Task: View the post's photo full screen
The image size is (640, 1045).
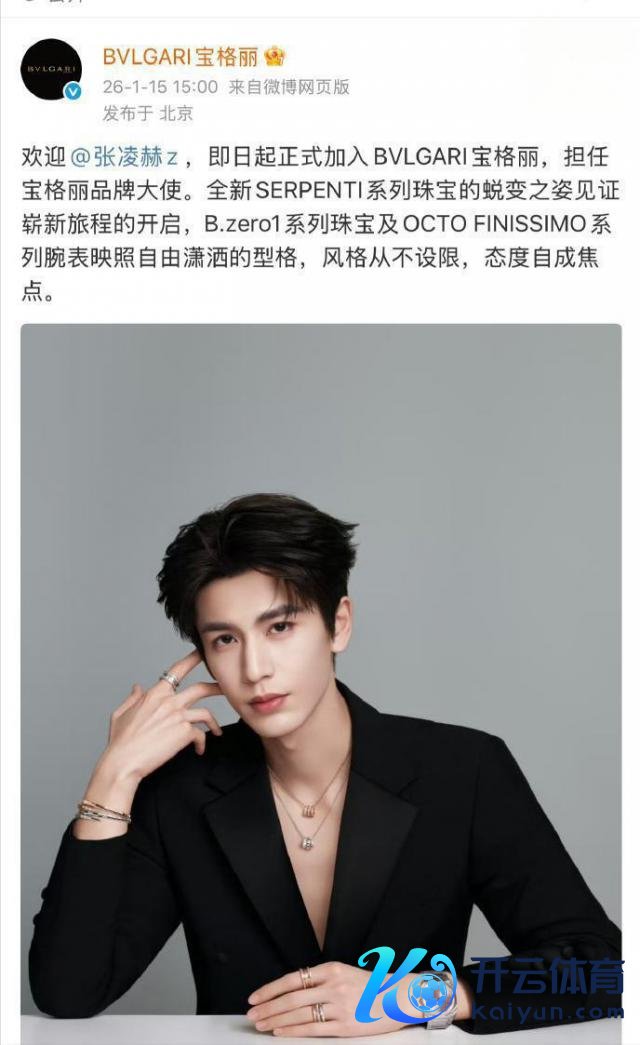Action: [320, 680]
